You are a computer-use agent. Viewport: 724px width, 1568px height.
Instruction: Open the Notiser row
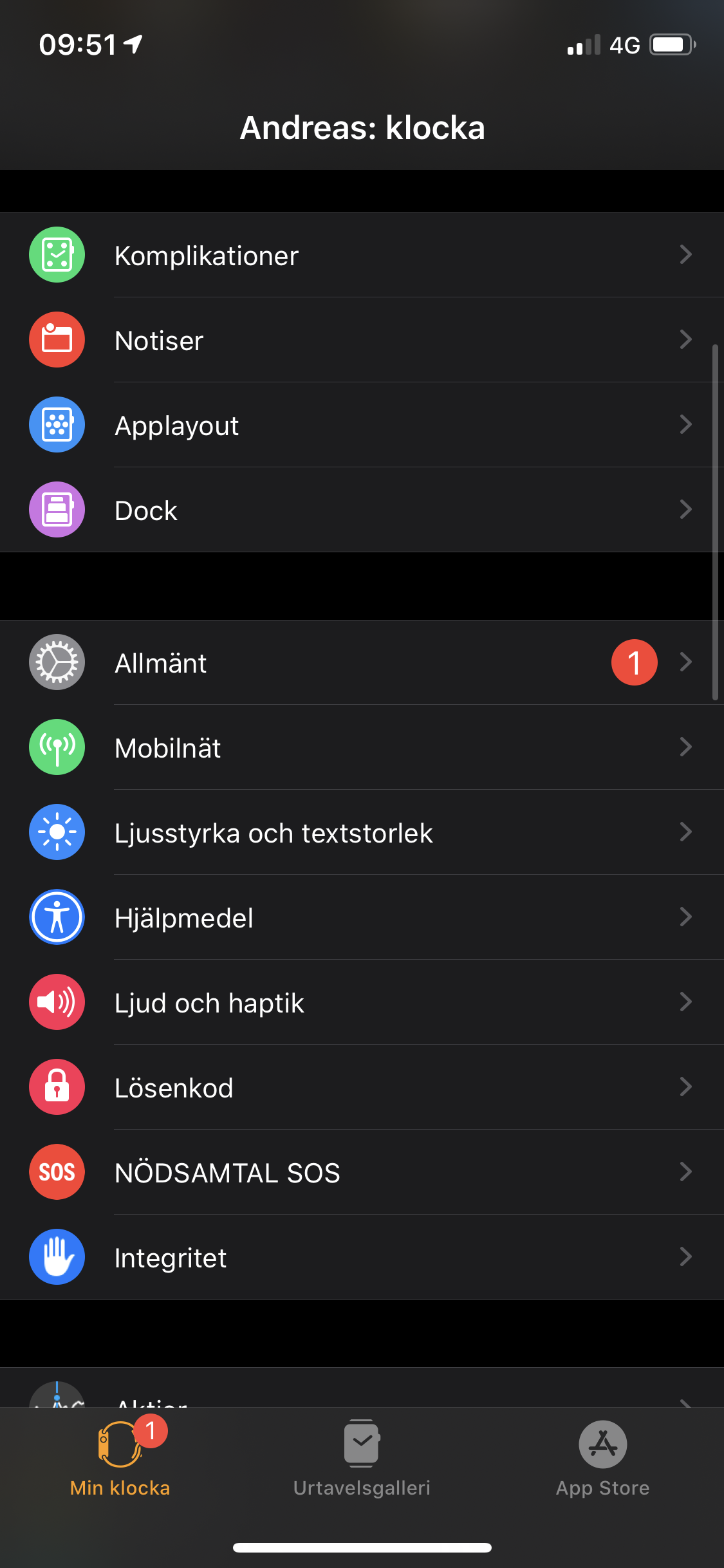pyautogui.click(x=362, y=341)
